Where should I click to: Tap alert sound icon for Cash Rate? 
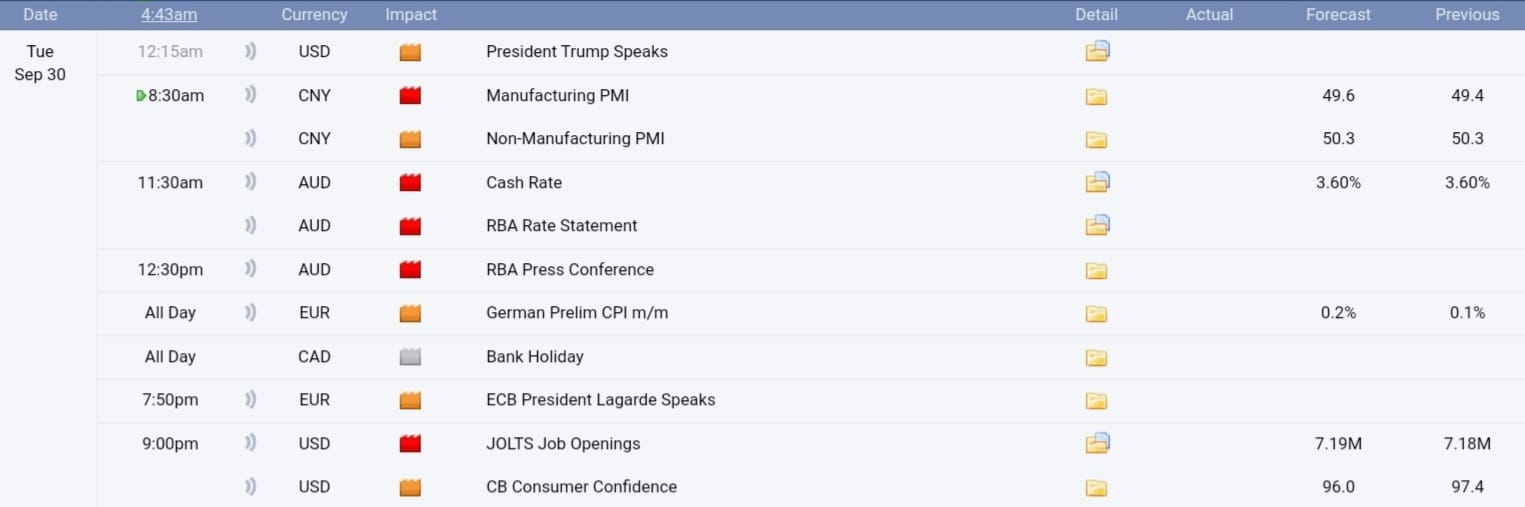pos(250,182)
